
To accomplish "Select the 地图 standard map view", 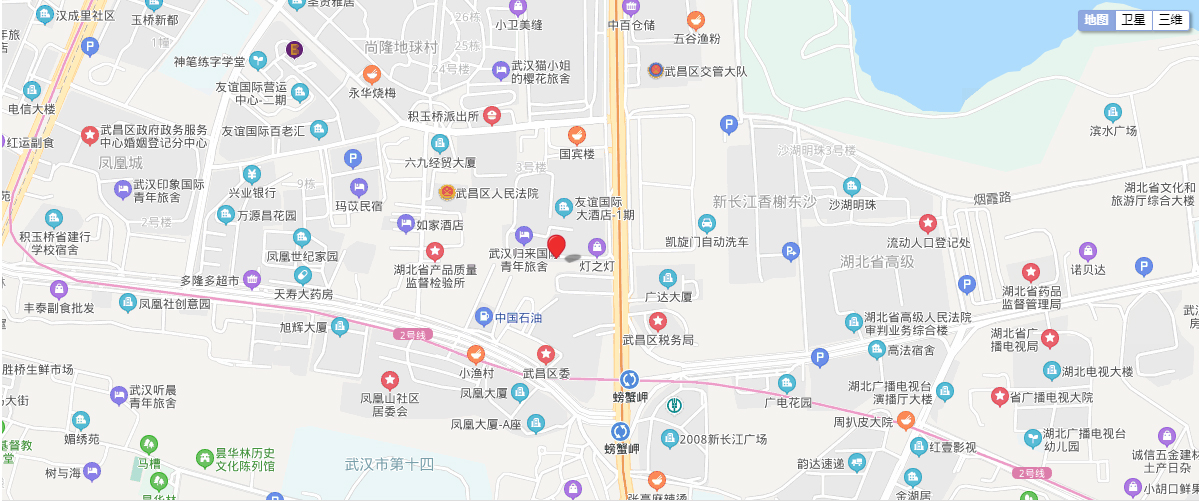I will pyautogui.click(x=1096, y=20).
